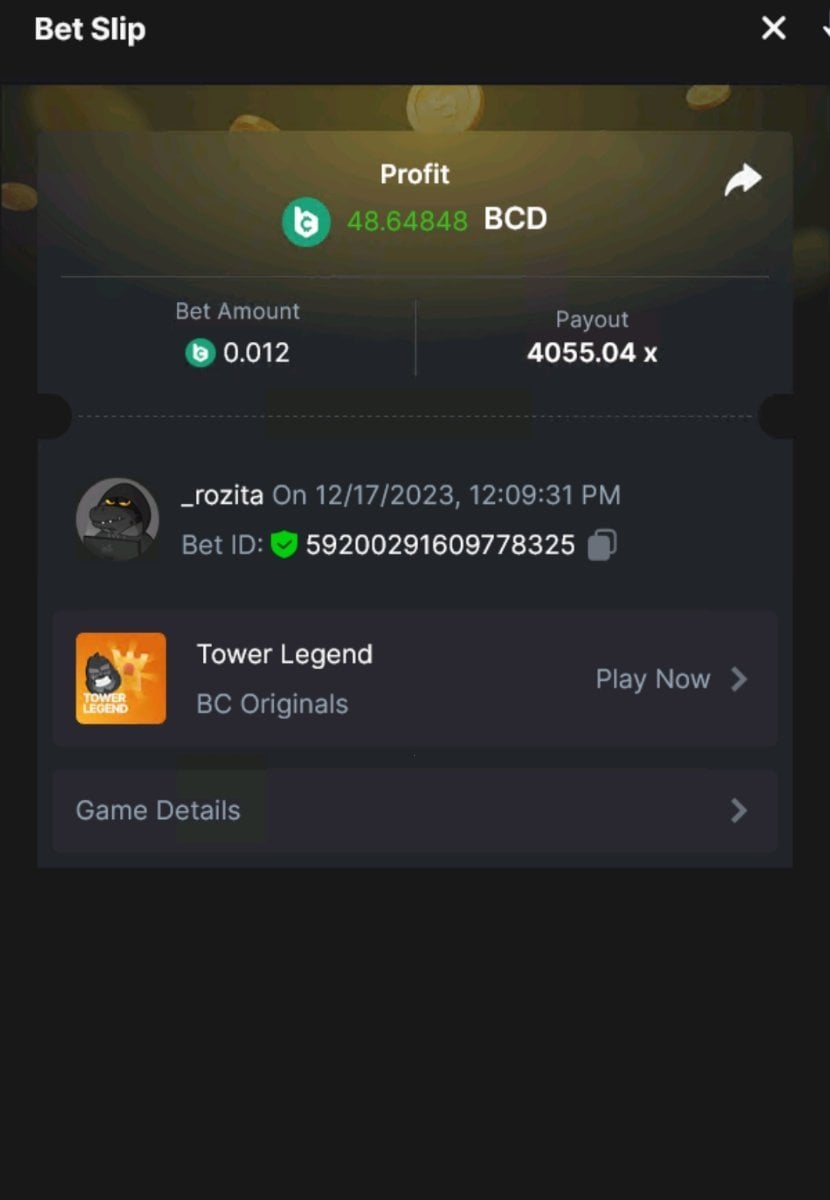Close the Bet Slip dialog
The image size is (830, 1200).
773,29
